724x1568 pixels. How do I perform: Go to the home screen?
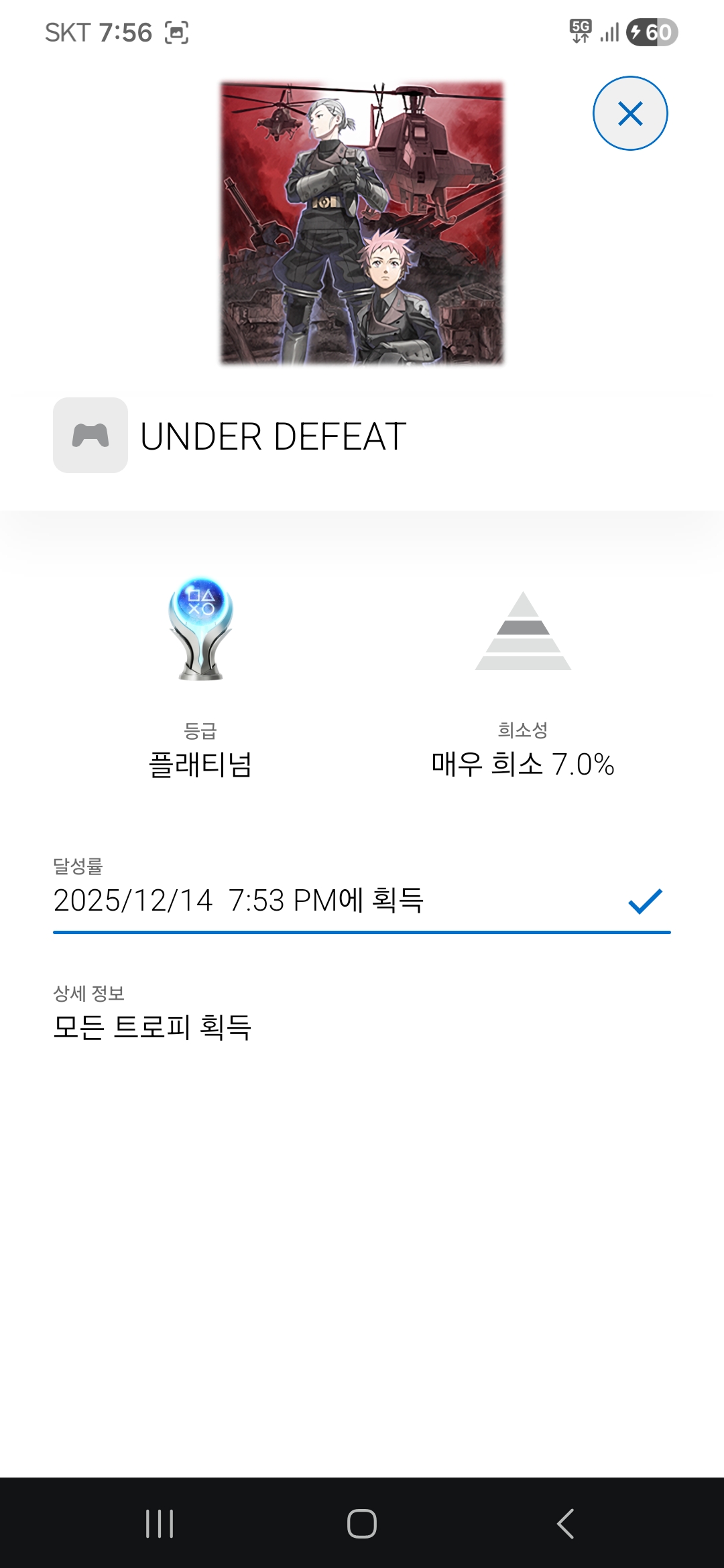click(361, 1523)
